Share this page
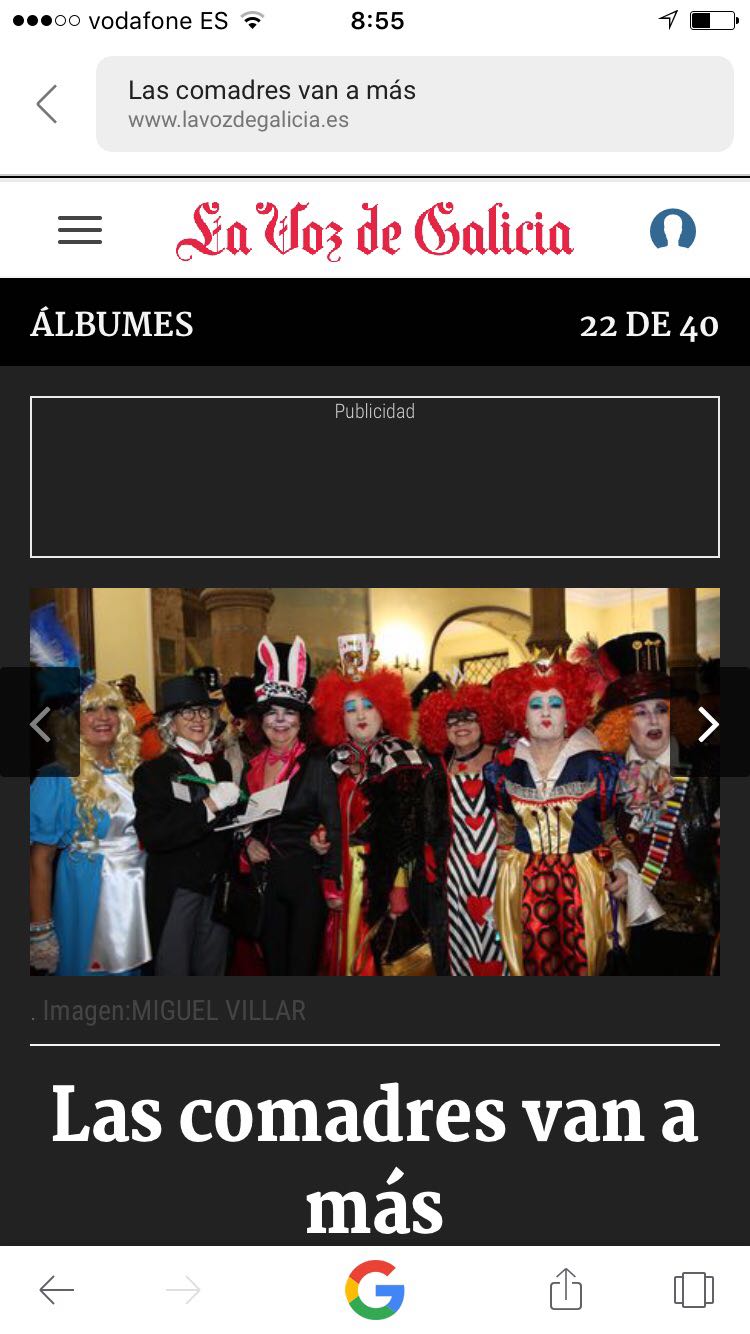The image size is (750, 1334). (566, 1290)
